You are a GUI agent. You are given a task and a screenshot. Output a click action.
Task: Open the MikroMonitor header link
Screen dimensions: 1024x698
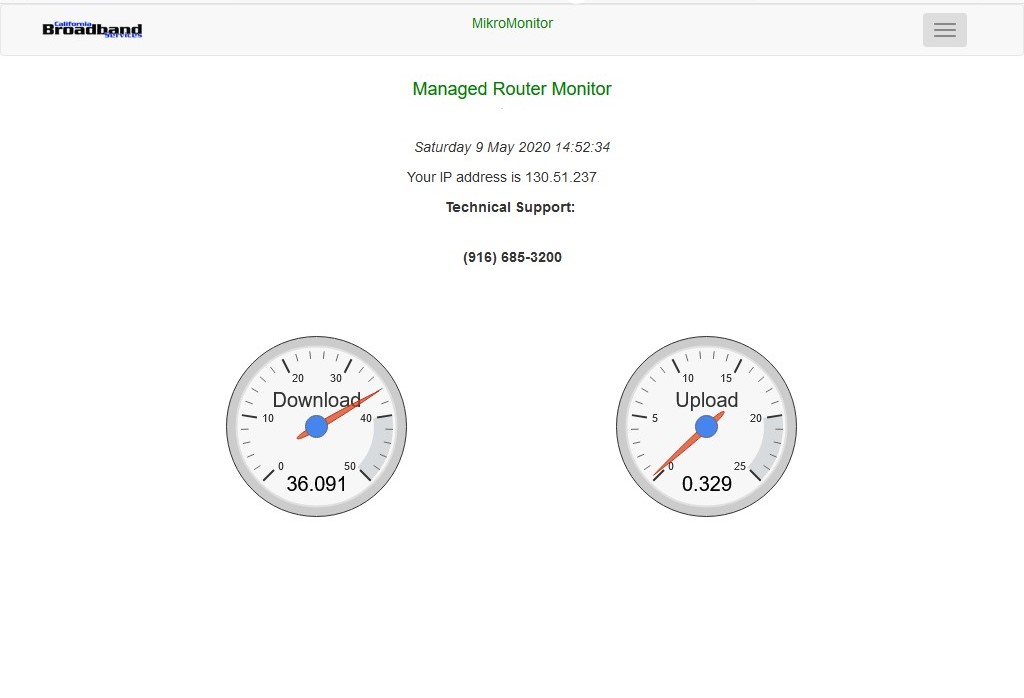512,23
